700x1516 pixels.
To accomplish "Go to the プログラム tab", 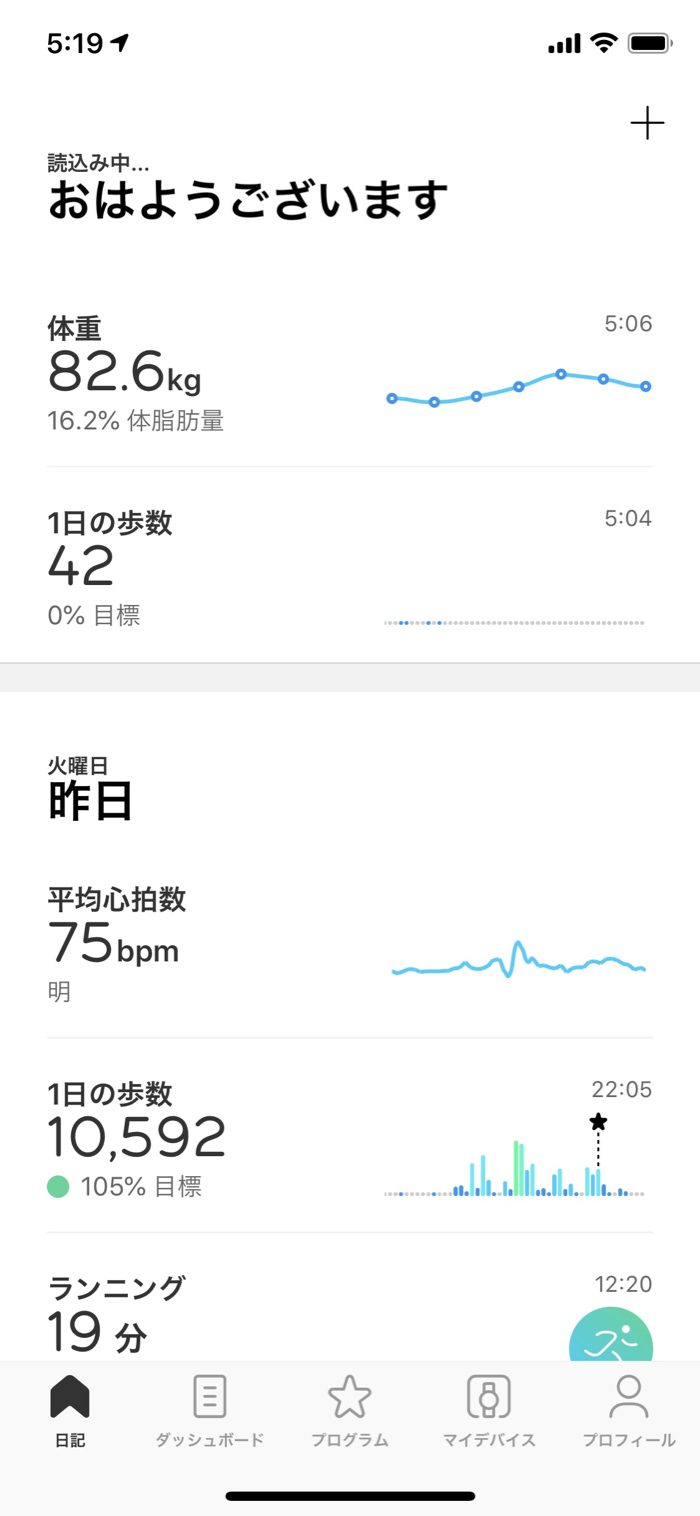I will pos(349,1412).
